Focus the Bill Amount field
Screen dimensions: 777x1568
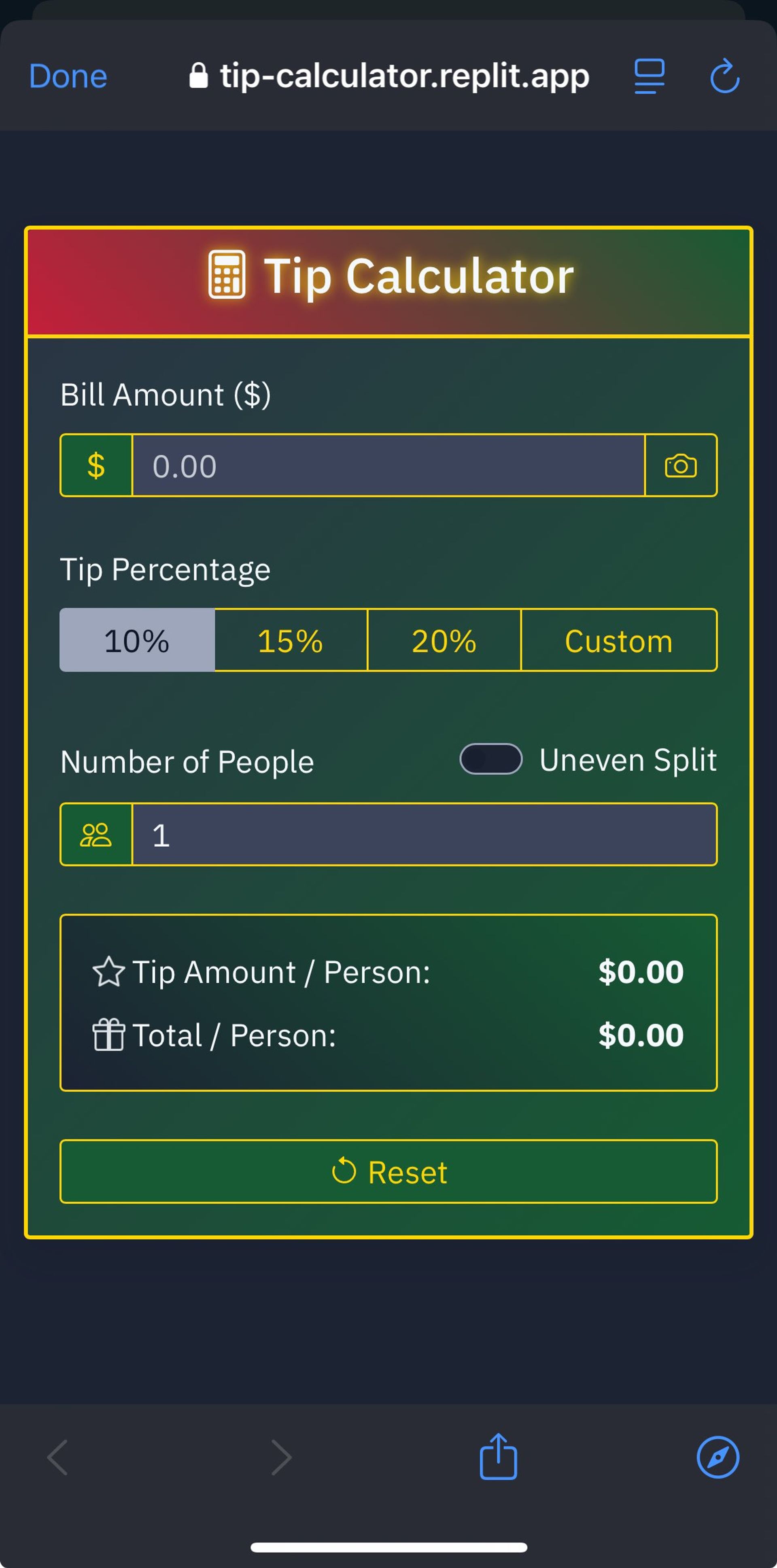pyautogui.click(x=388, y=465)
